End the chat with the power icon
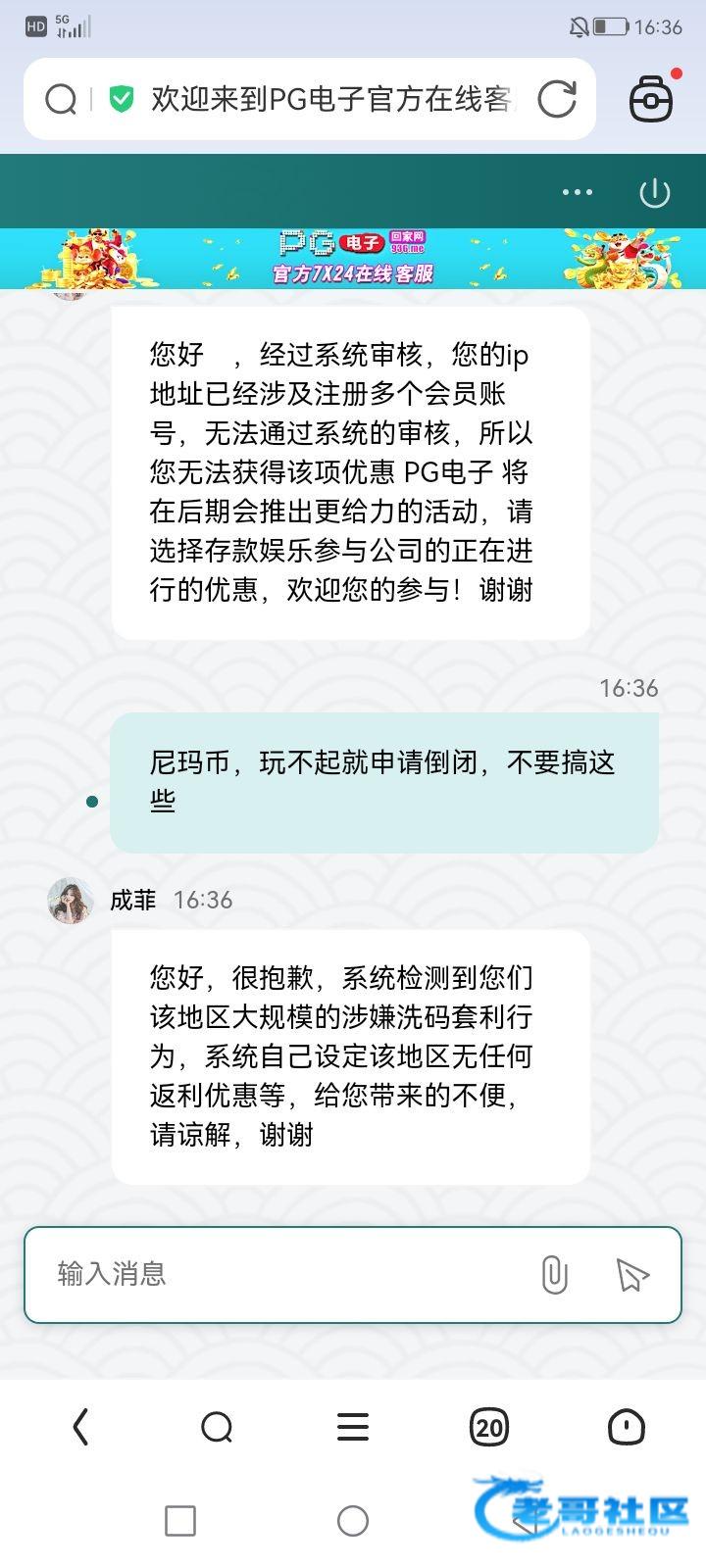 point(654,192)
